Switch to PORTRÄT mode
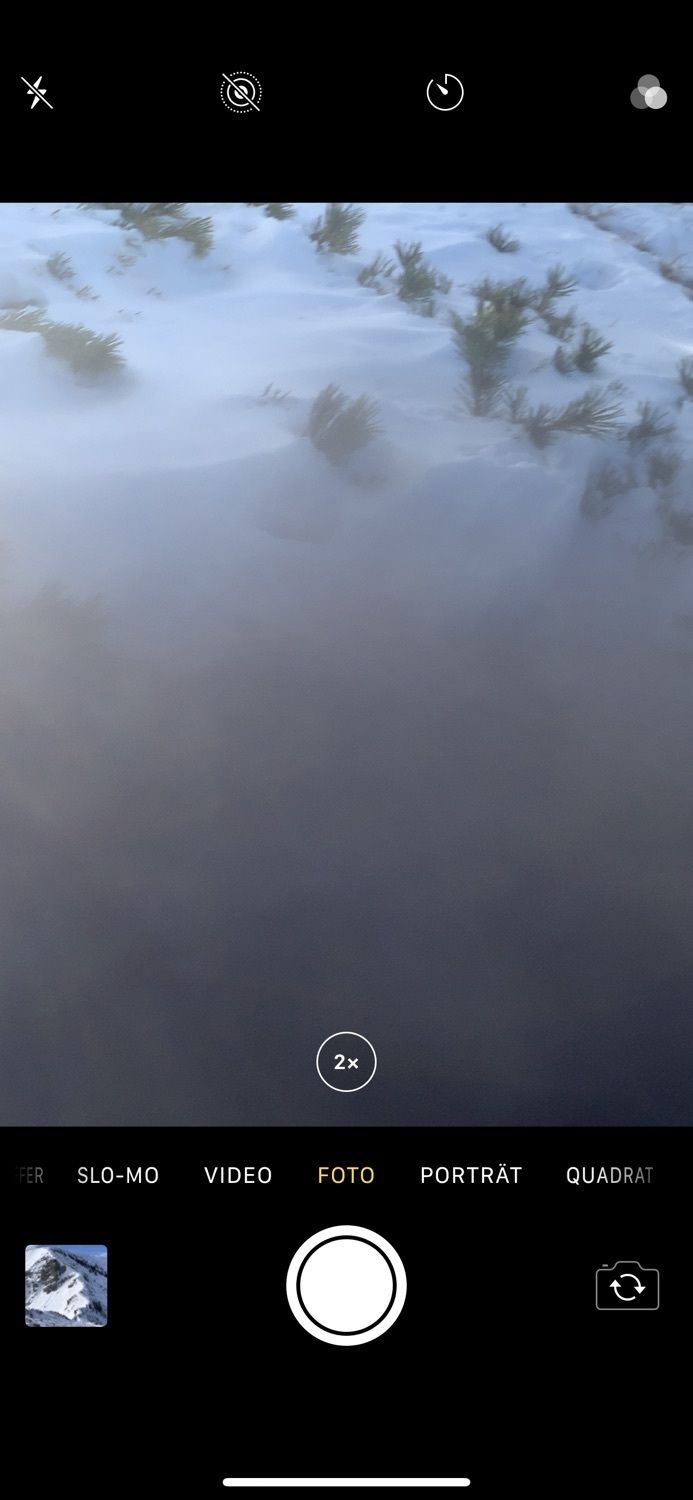693x1500 pixels. point(471,1176)
